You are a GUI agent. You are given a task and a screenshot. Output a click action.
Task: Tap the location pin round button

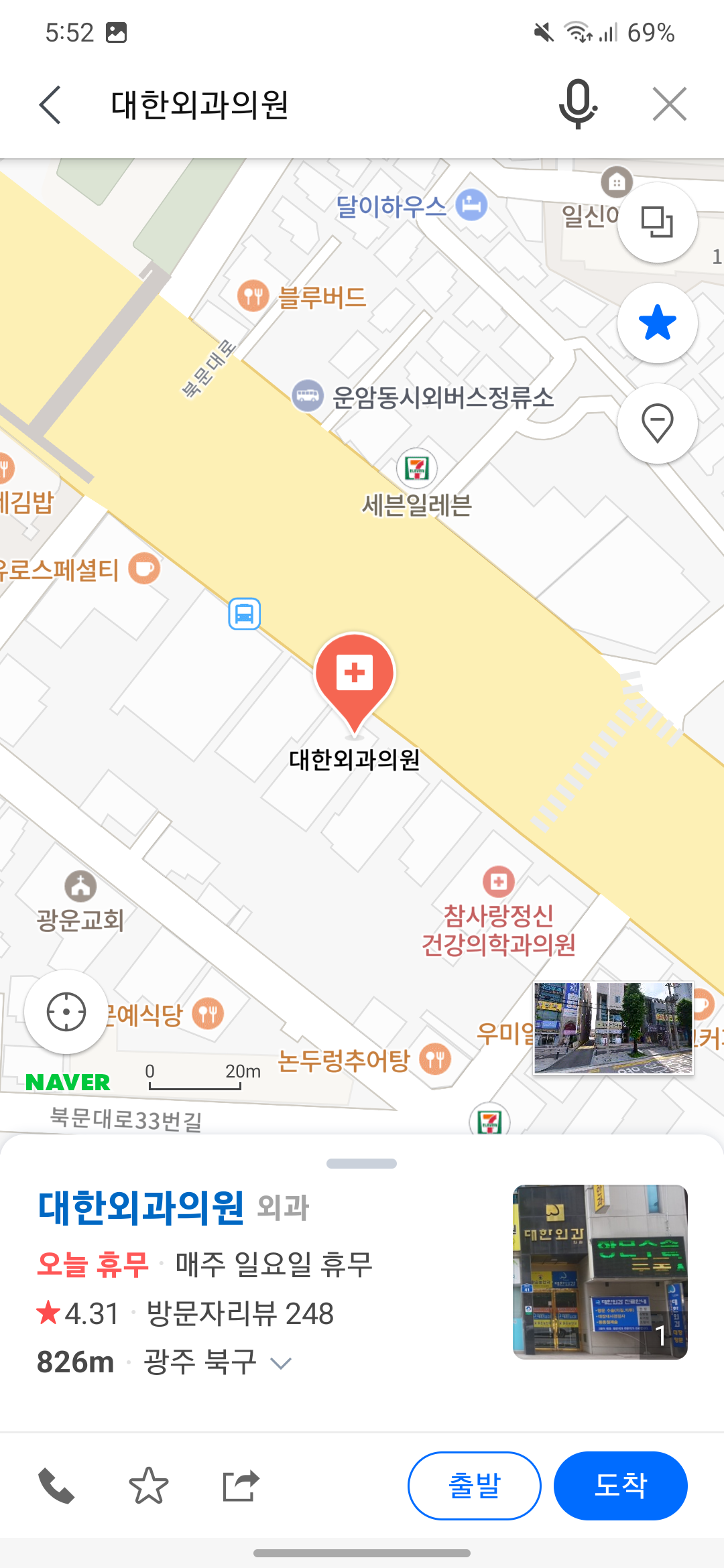(657, 423)
